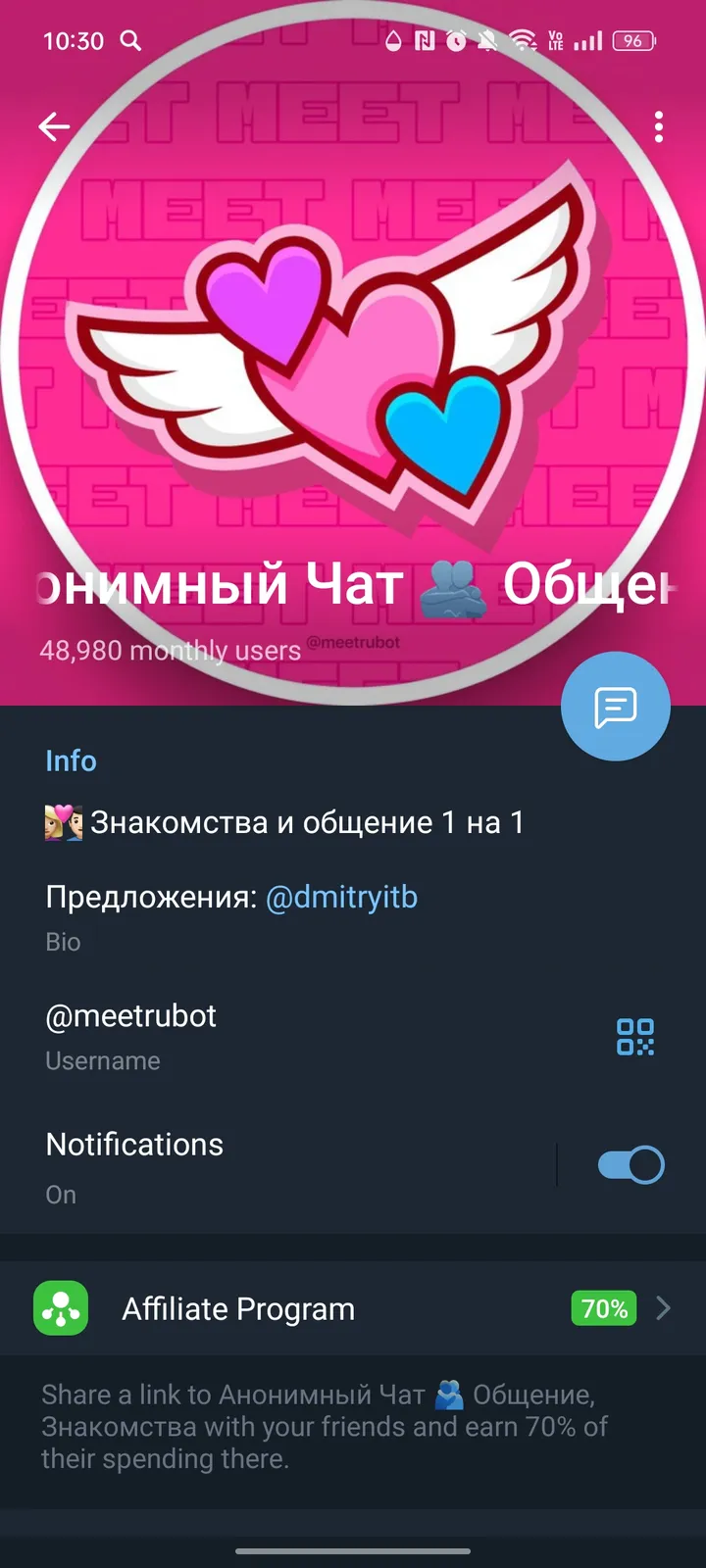Open the search icon in status bar
This screenshot has height=1568, width=706.
pos(128,41)
